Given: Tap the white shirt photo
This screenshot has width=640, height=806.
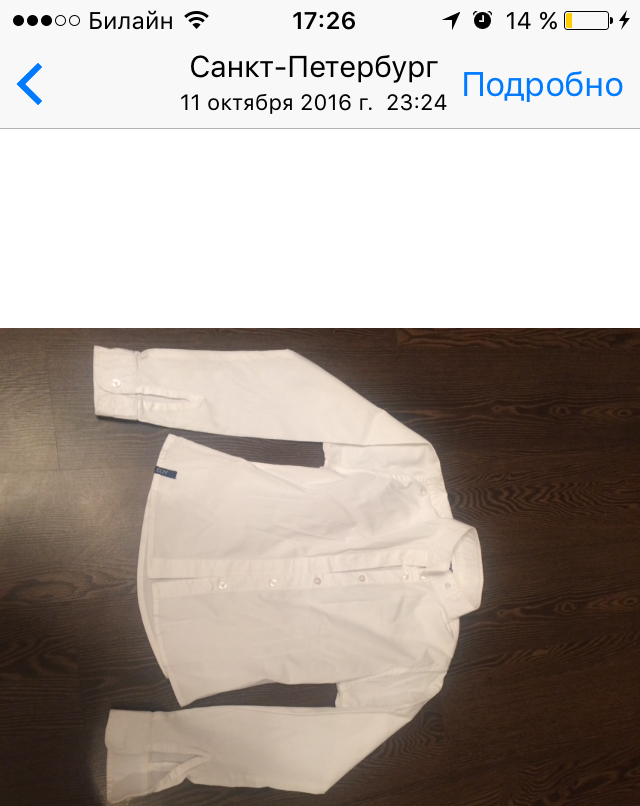Looking at the screenshot, I should (320, 566).
